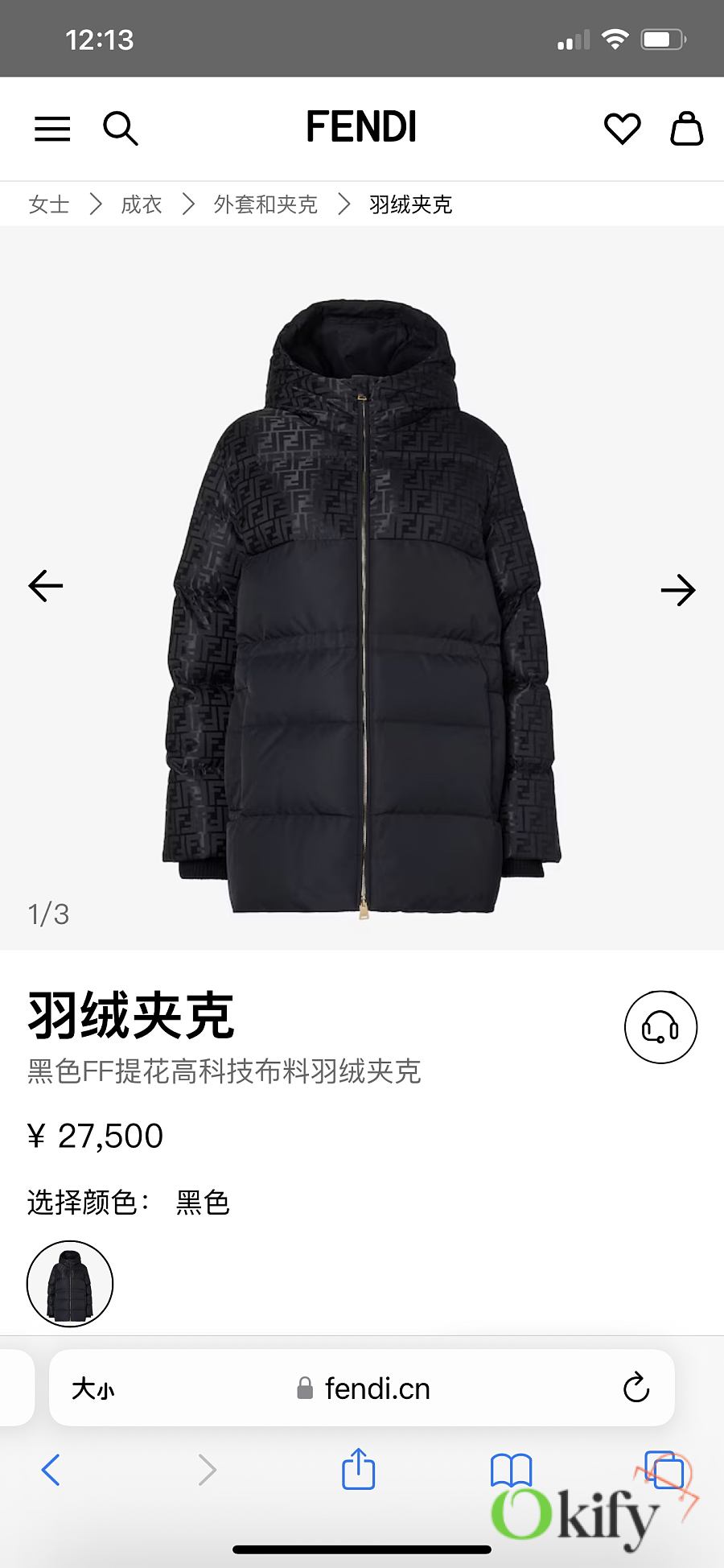The image size is (724, 1568).
Task: Show next product image
Action: 677,590
